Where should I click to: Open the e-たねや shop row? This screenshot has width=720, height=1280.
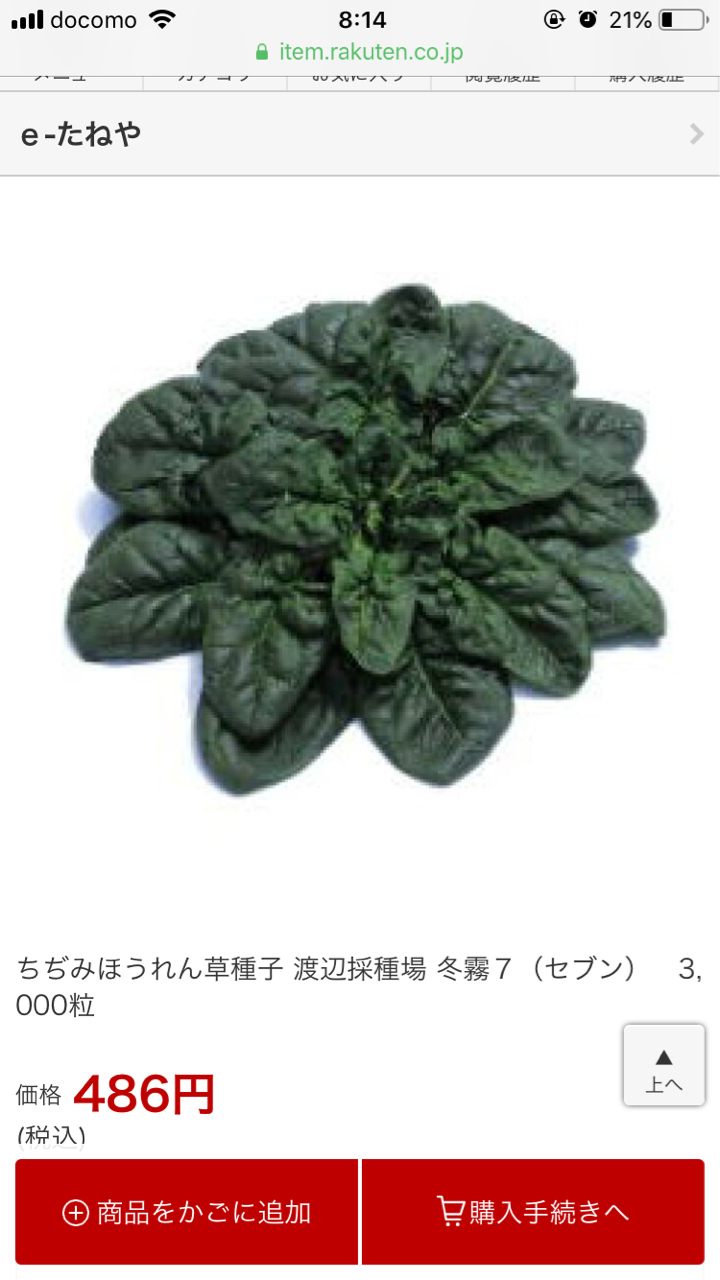[360, 134]
